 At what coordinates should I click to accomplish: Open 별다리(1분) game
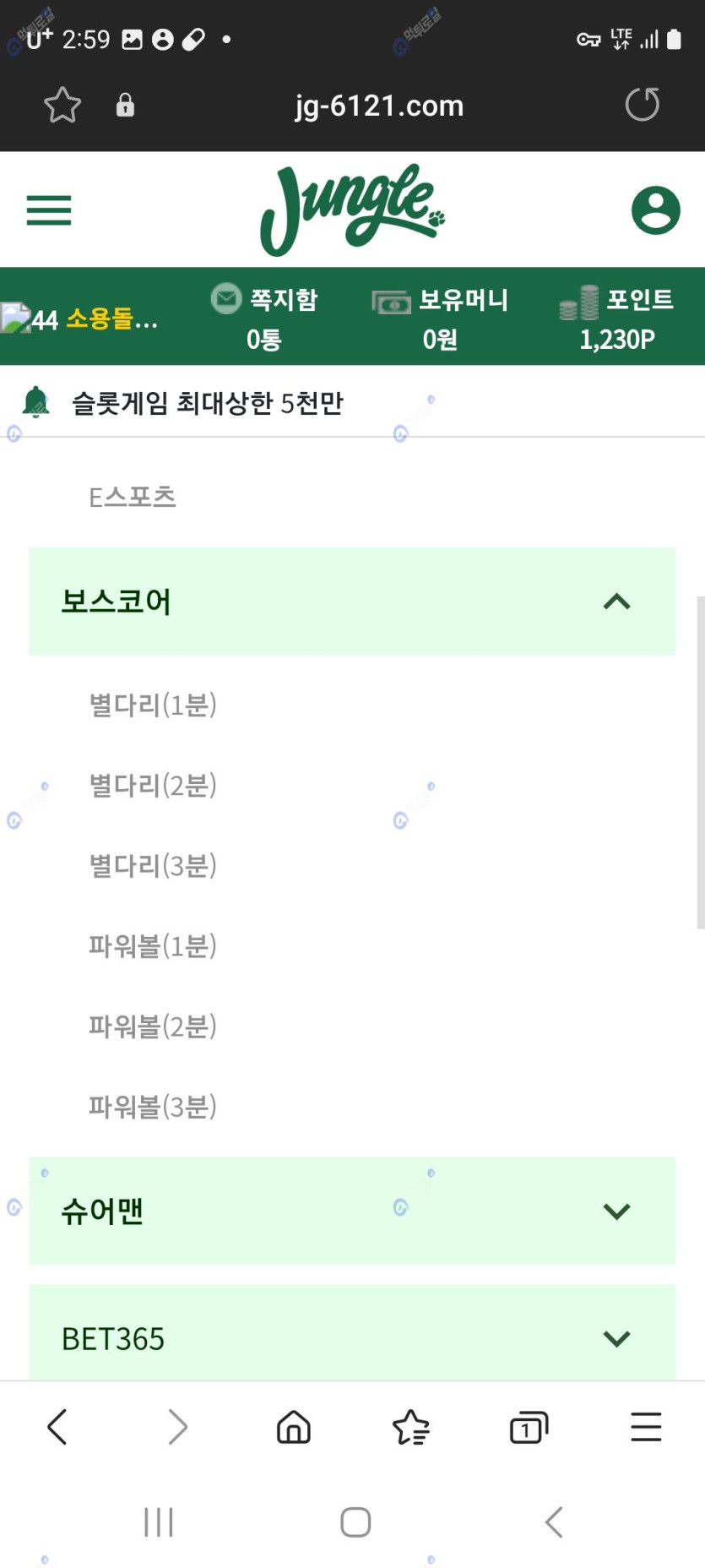point(153,705)
